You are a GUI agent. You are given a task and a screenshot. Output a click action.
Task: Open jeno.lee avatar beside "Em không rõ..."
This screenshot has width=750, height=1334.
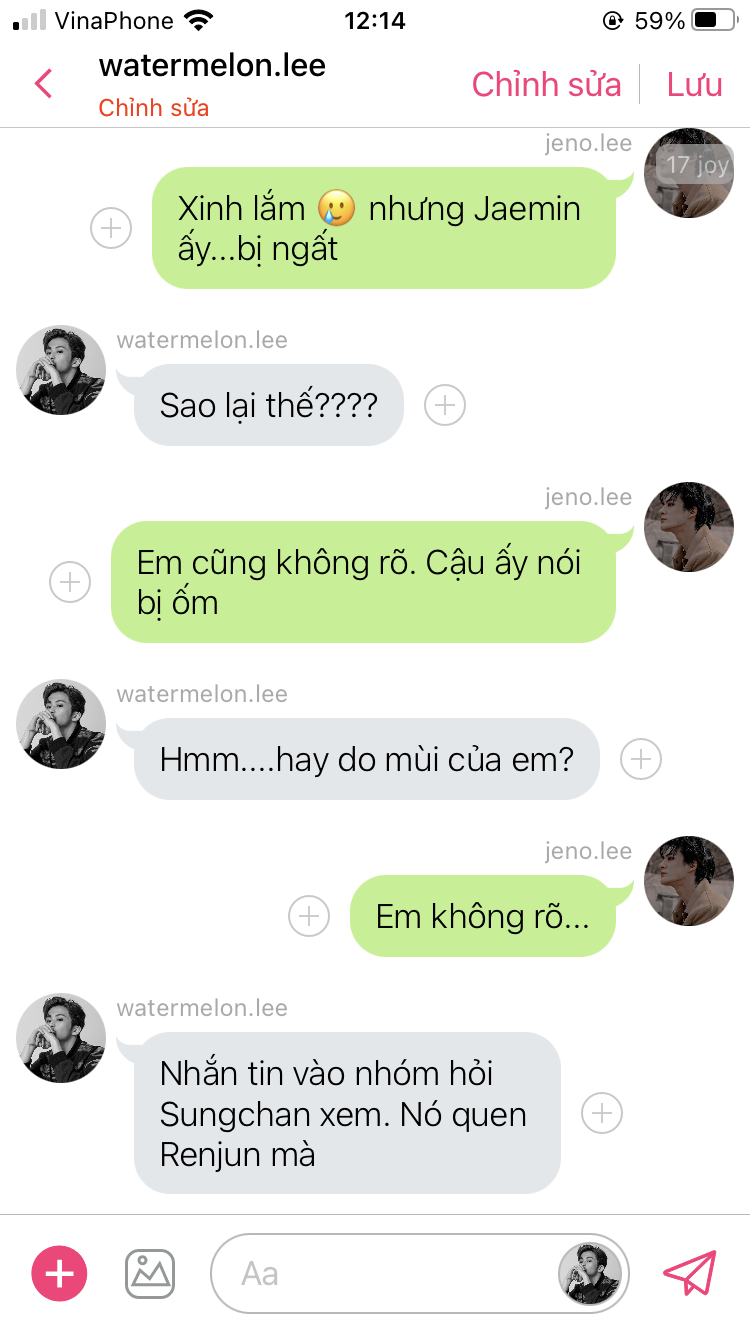click(x=689, y=881)
